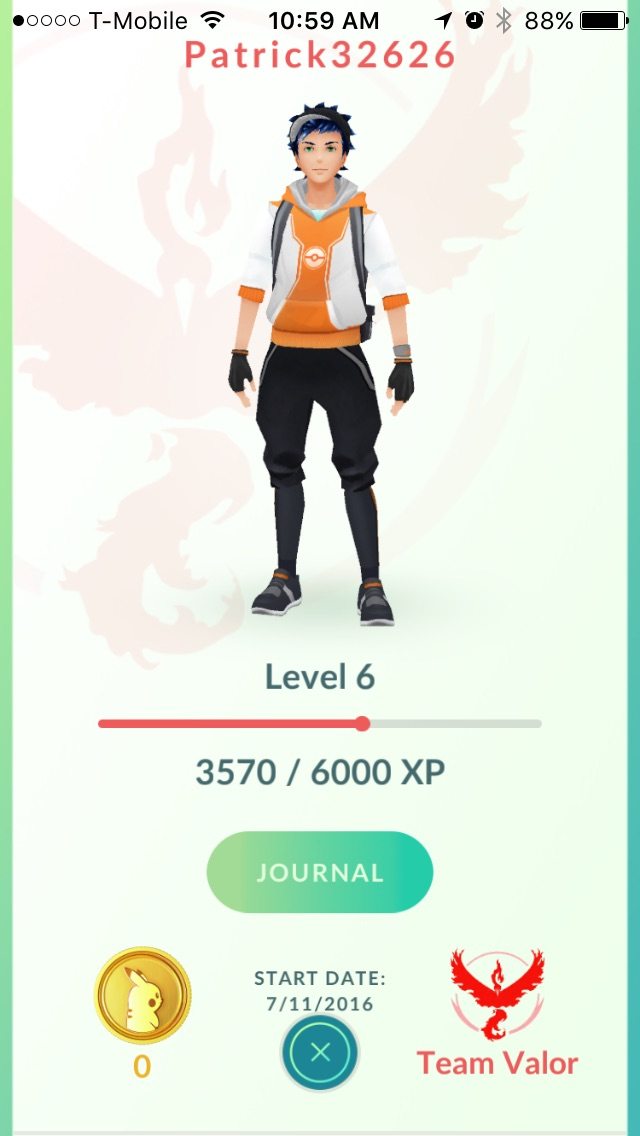The image size is (640, 1136).
Task: Close the trainer profile screen
Action: [319, 1053]
